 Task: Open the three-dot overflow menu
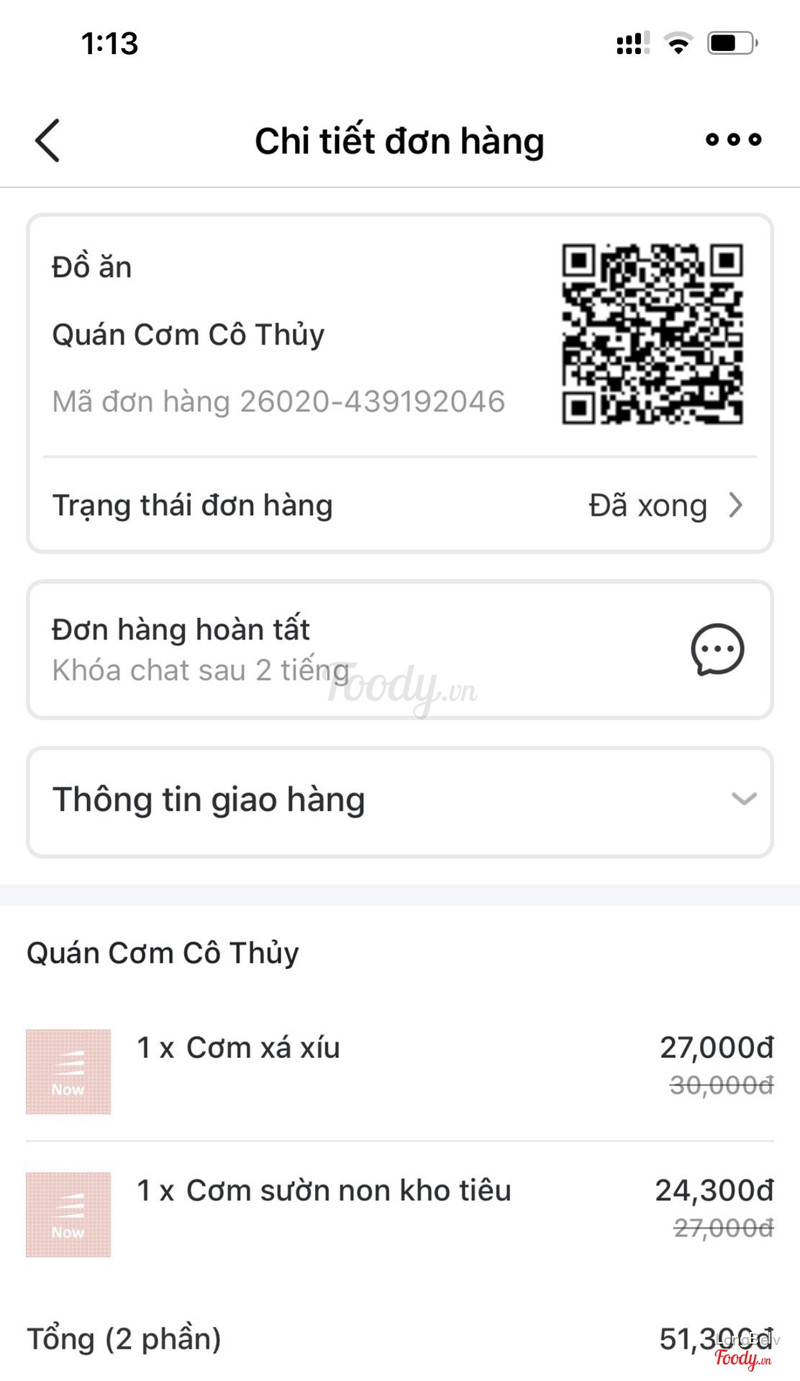[733, 140]
